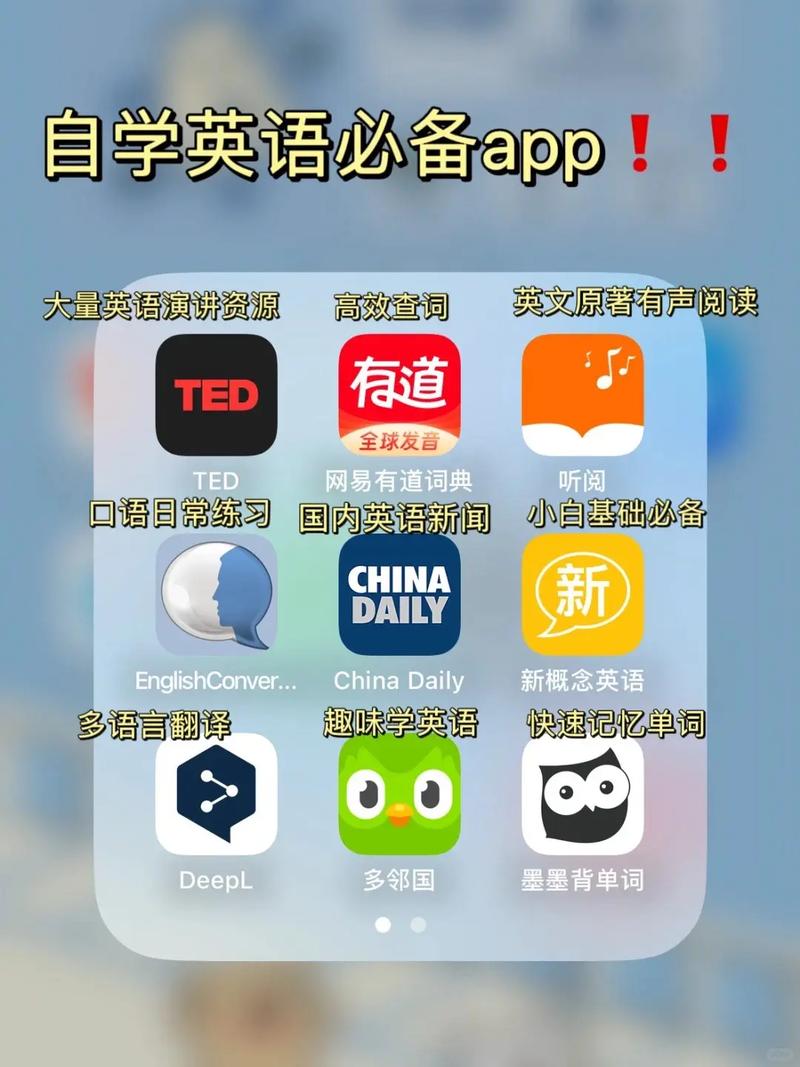Open the TED app
800x1067 pixels.
tap(215, 396)
